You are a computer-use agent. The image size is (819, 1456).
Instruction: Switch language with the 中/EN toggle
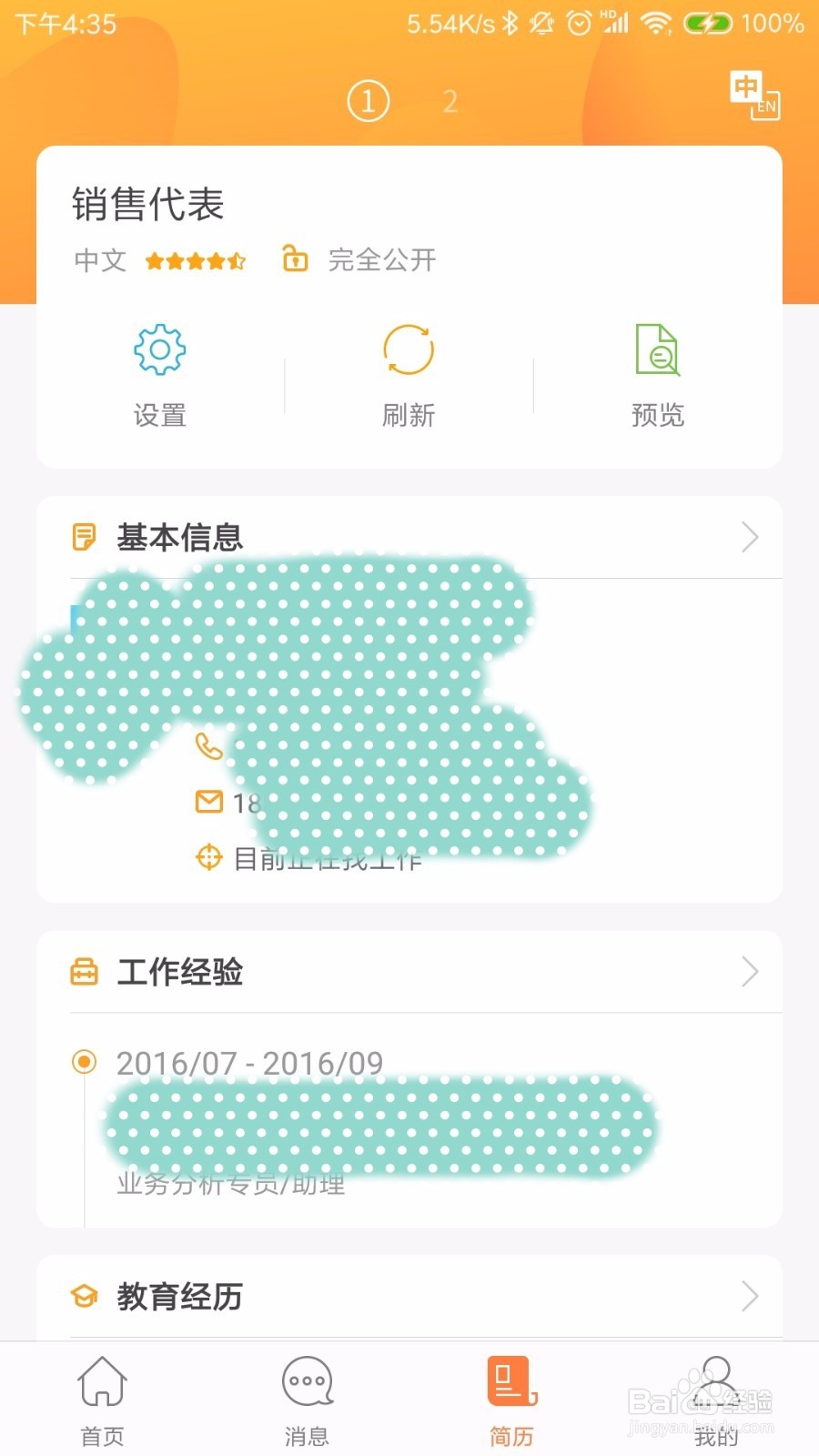point(756,96)
